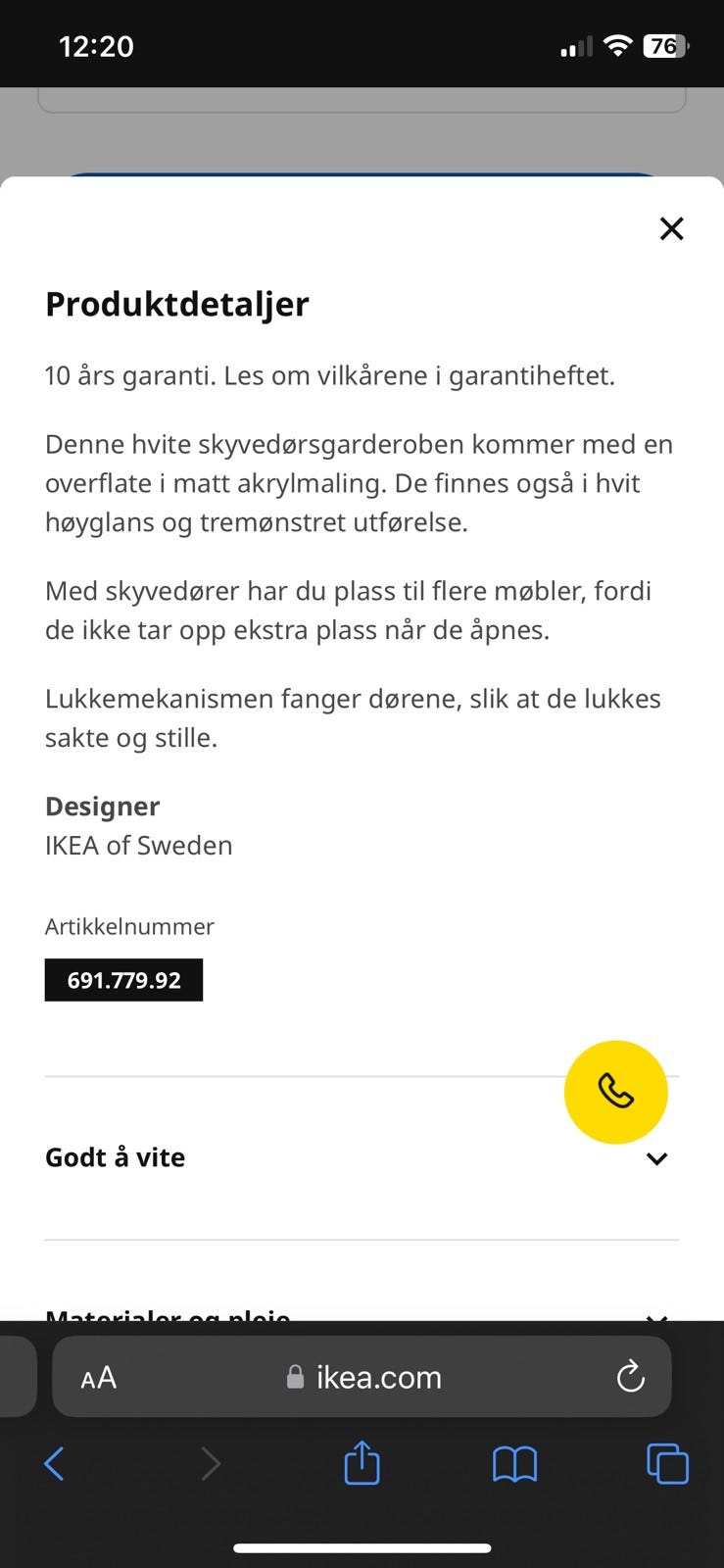Tap the yellow phone contact button
The height and width of the screenshot is (1568, 724).
[616, 1092]
